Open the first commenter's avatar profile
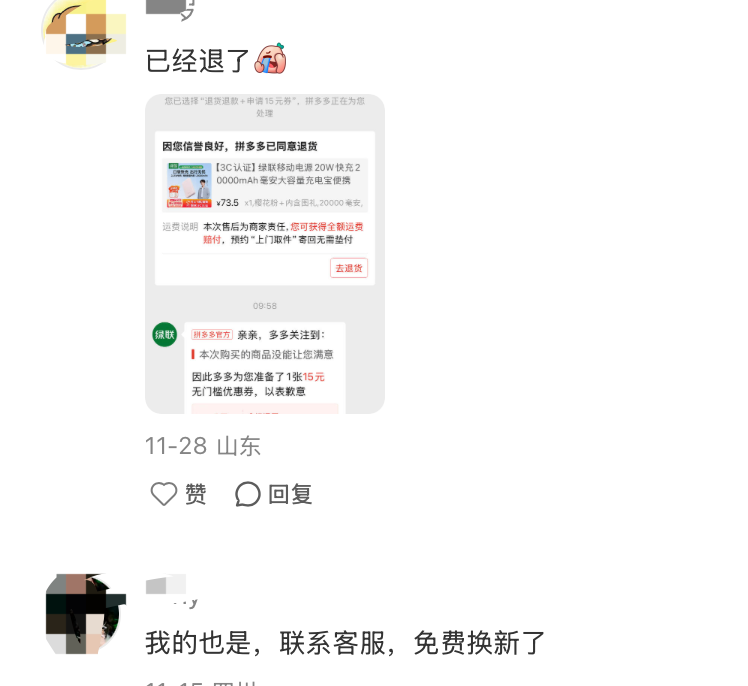Viewport: 748px width, 686px height. (x=84, y=32)
